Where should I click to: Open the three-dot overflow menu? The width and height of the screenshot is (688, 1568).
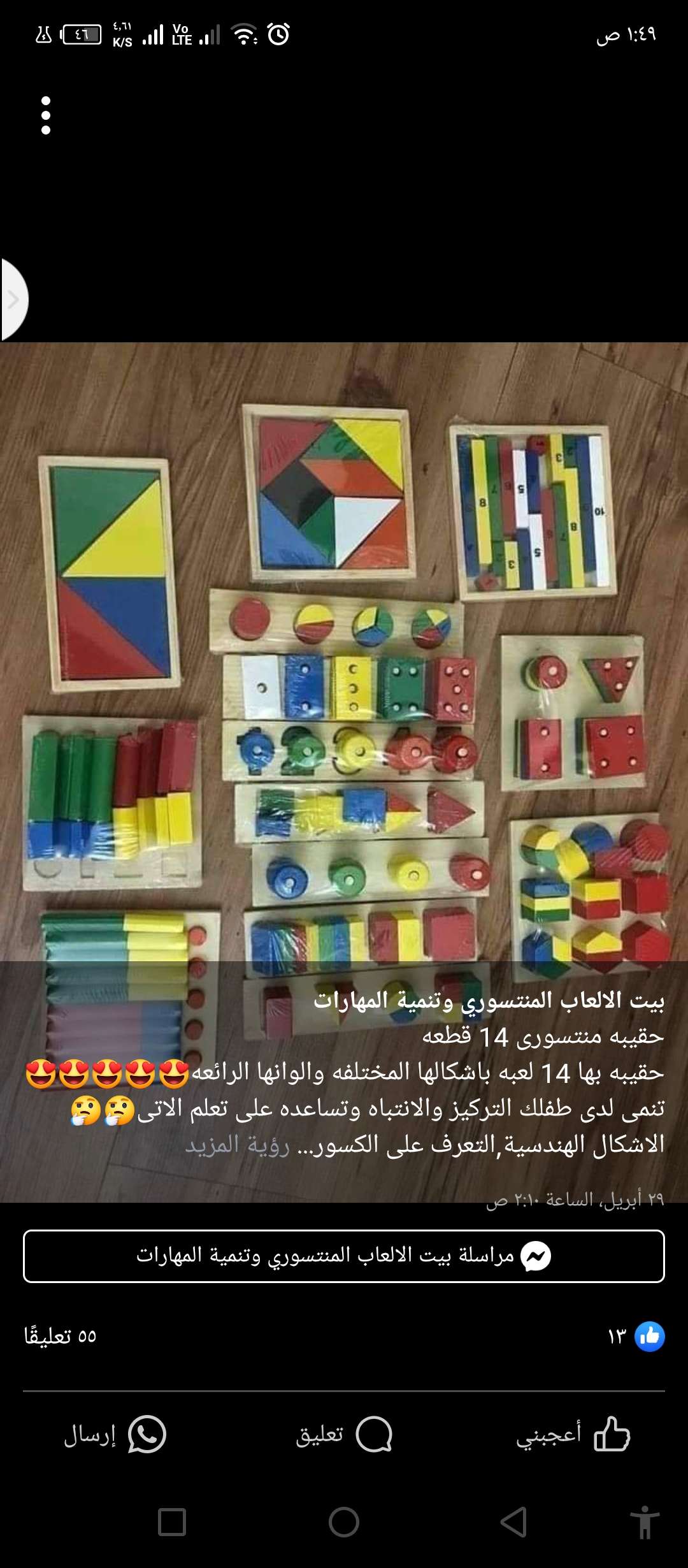(x=45, y=115)
